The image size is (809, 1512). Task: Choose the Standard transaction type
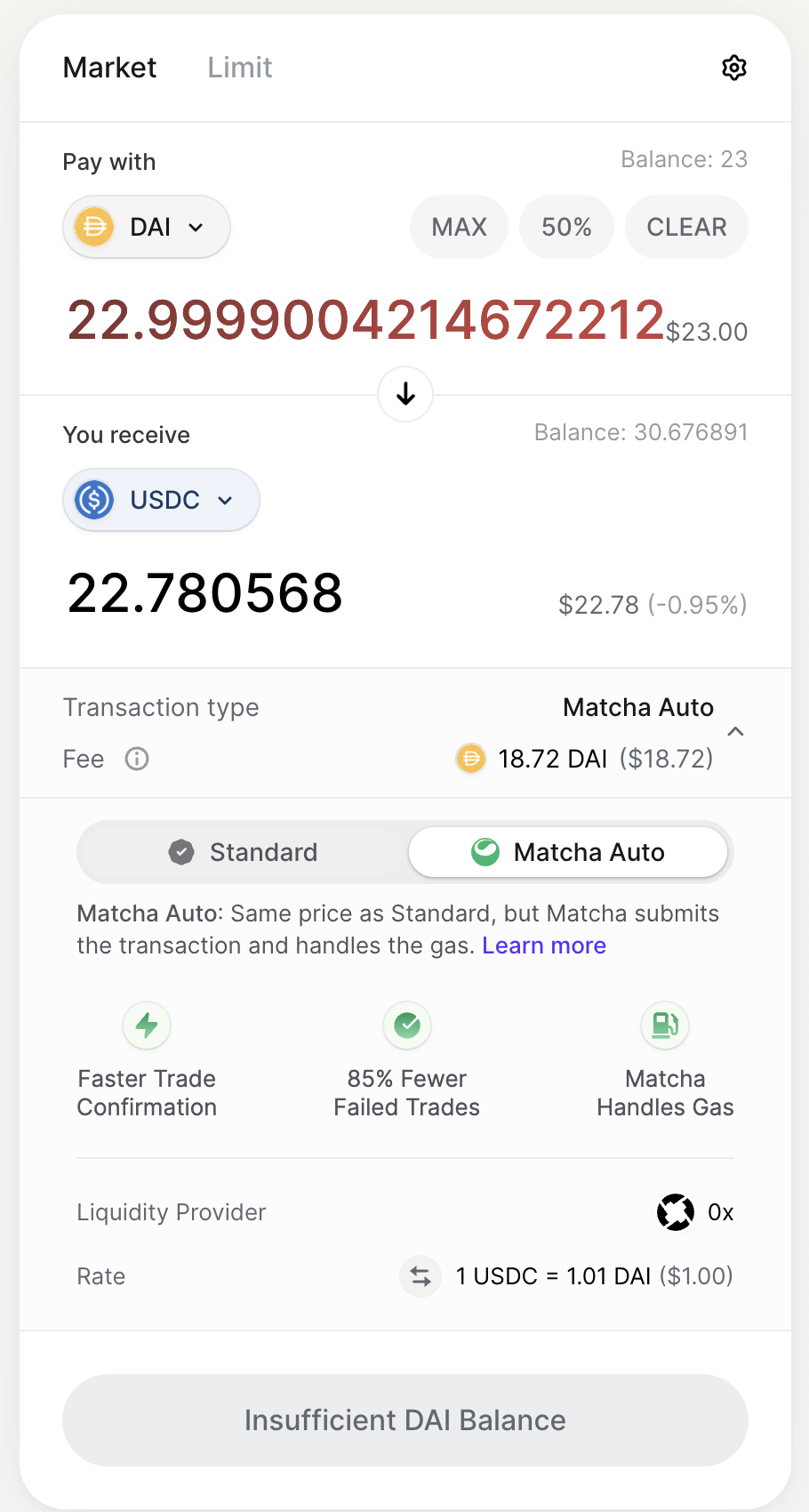coord(244,852)
